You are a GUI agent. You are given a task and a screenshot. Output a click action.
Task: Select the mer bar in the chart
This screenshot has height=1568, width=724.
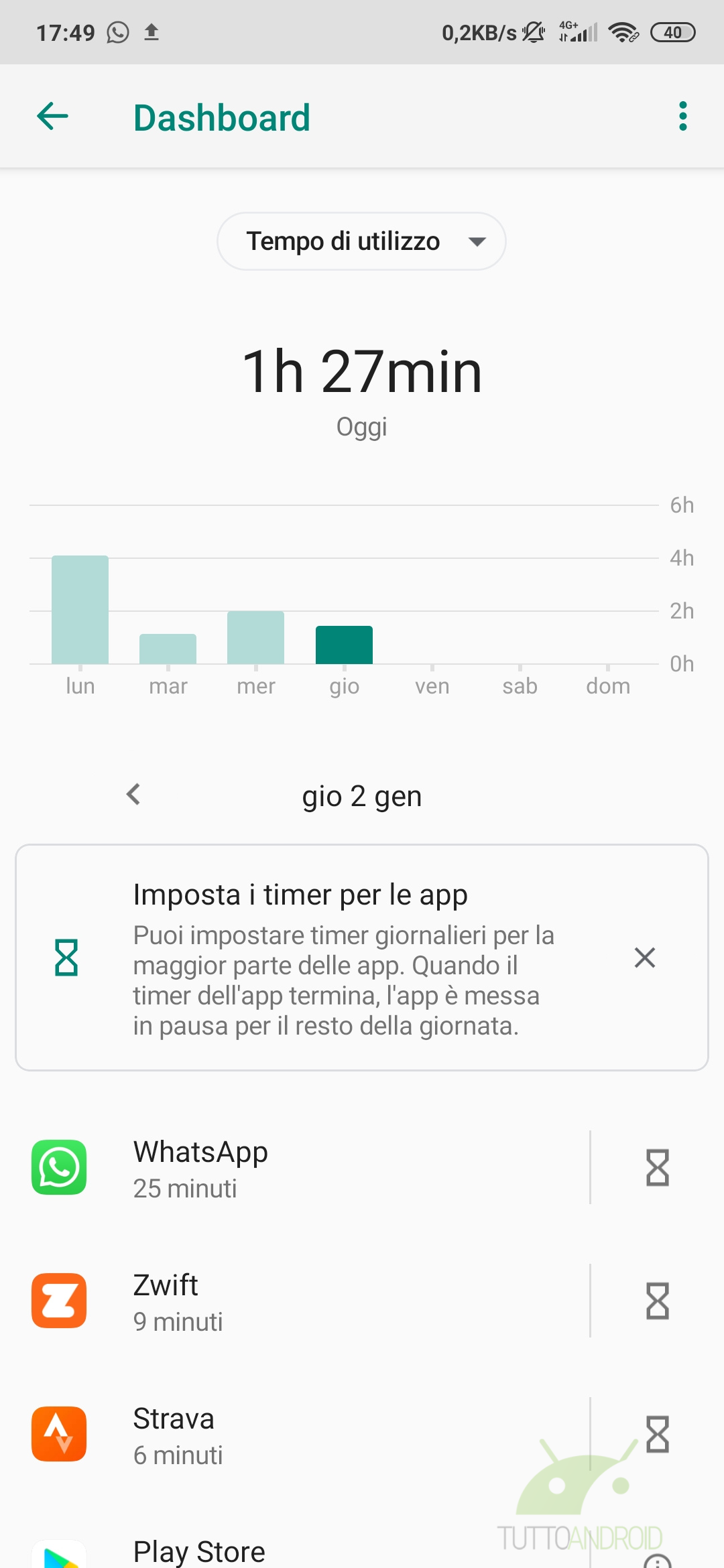coord(255,637)
